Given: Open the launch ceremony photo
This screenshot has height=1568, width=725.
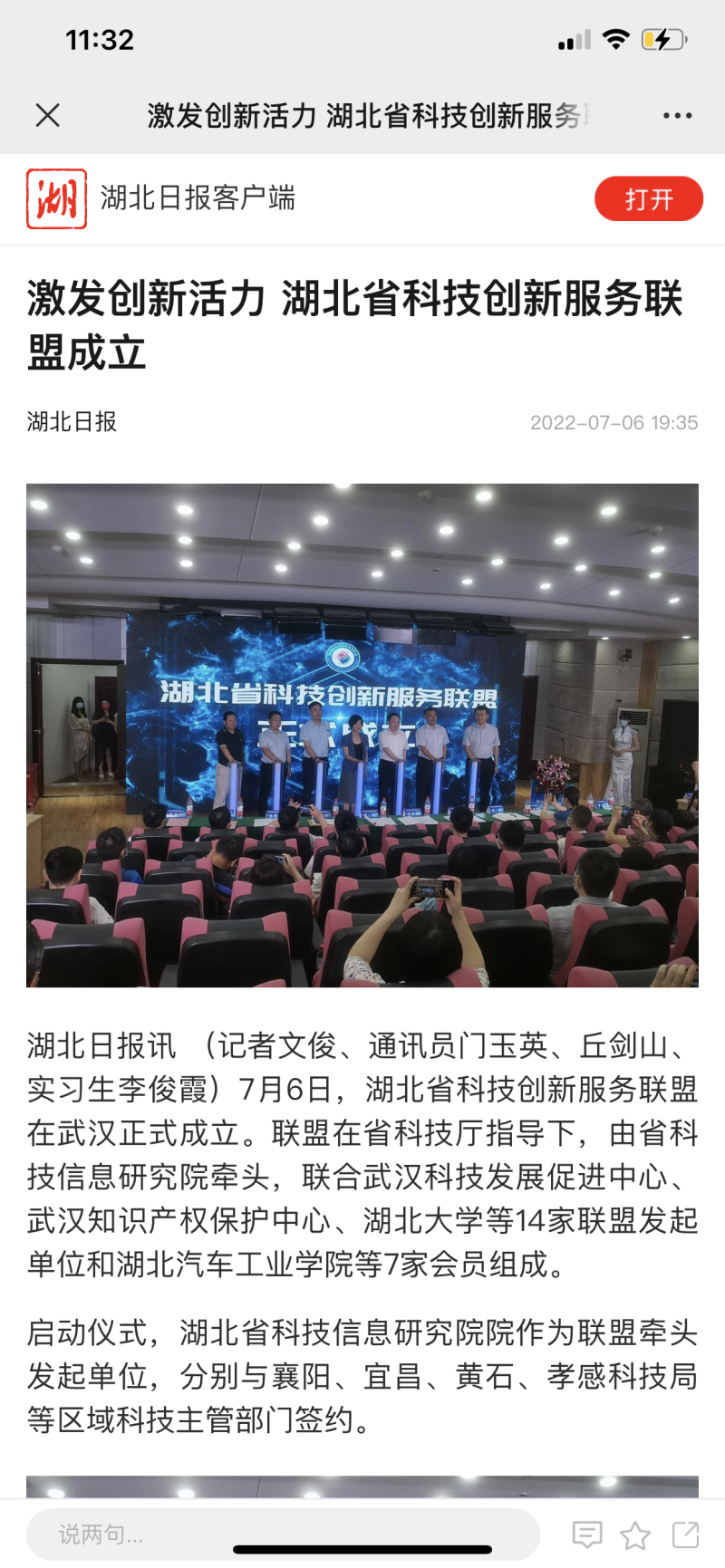Looking at the screenshot, I should [362, 735].
